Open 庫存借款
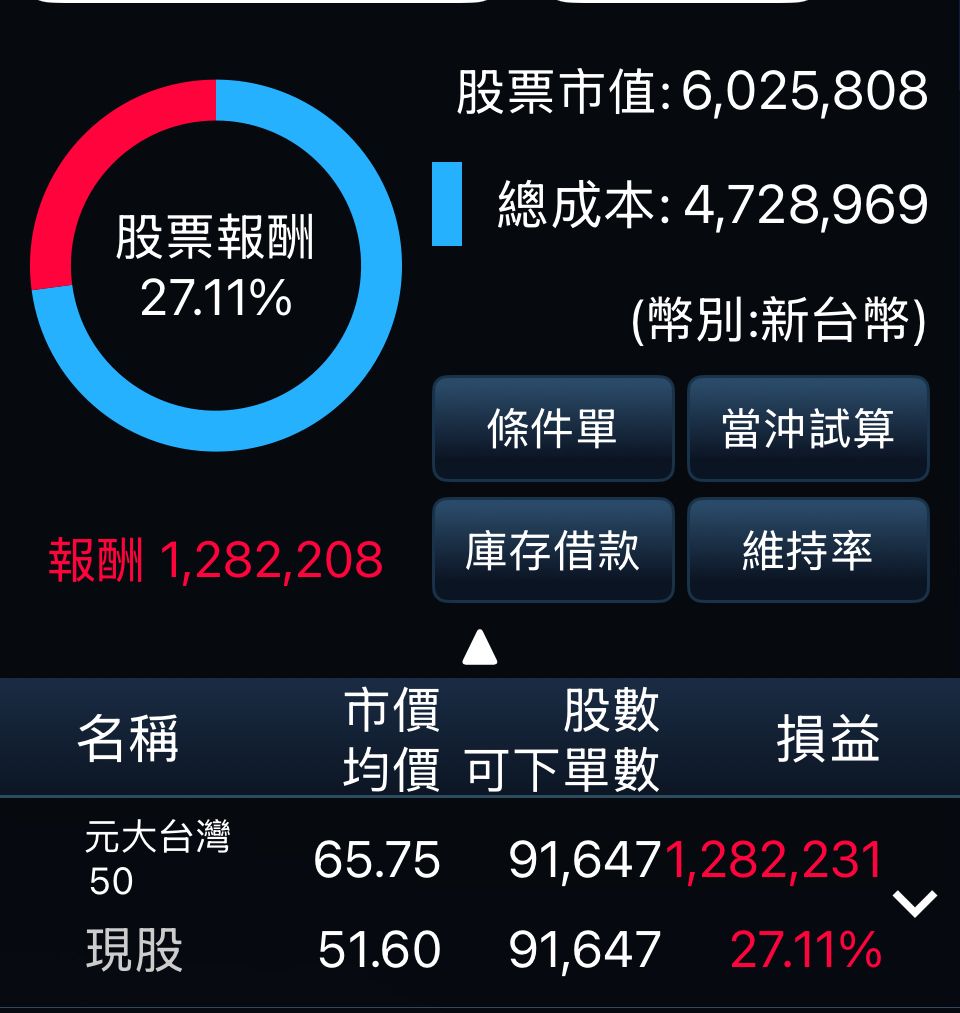 553,551
